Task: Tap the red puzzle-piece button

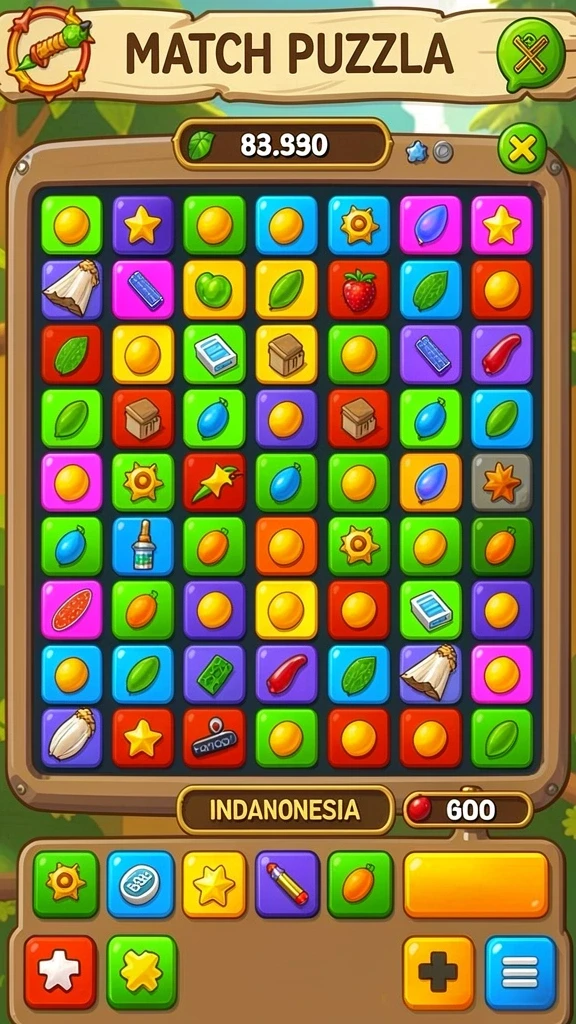Action: point(60,972)
